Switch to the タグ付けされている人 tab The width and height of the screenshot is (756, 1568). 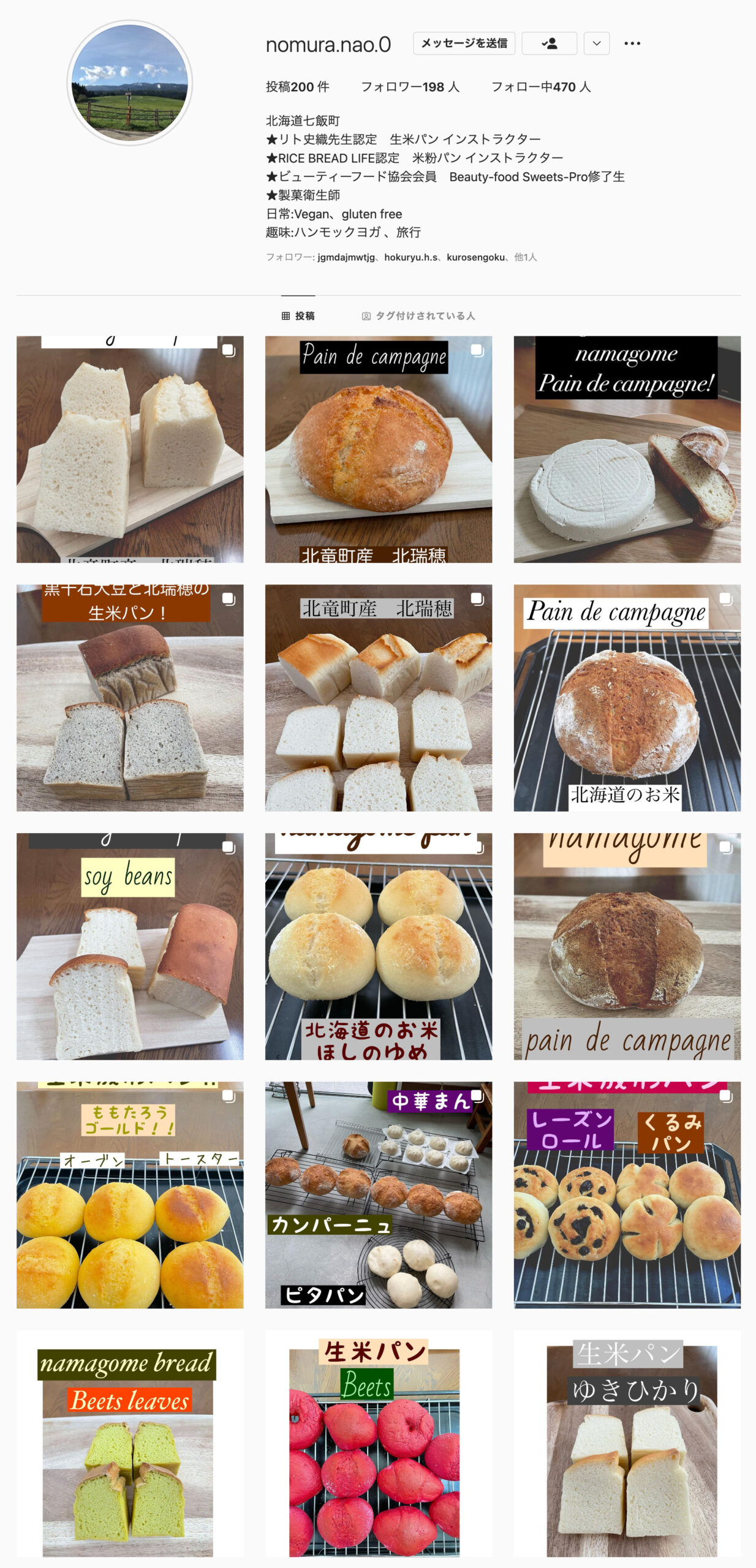click(418, 316)
